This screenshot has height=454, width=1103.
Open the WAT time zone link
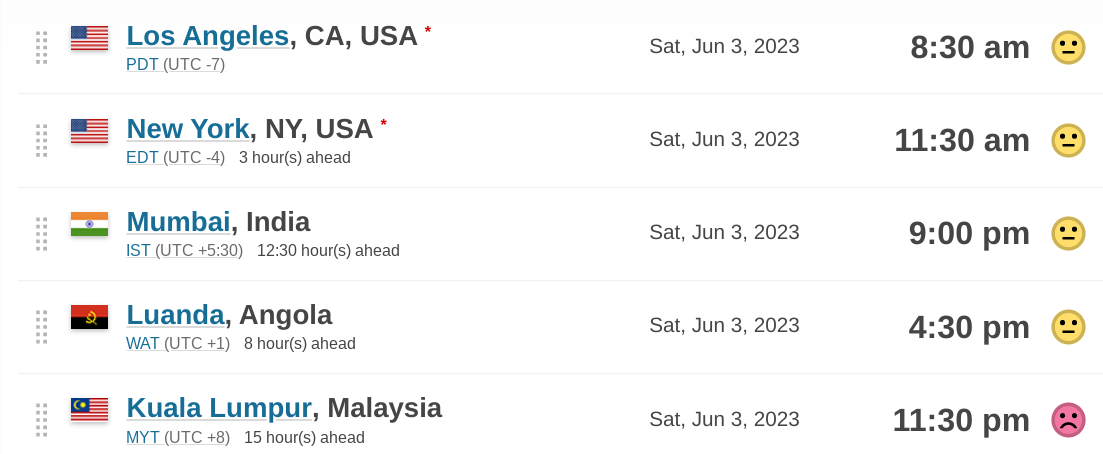tap(142, 343)
